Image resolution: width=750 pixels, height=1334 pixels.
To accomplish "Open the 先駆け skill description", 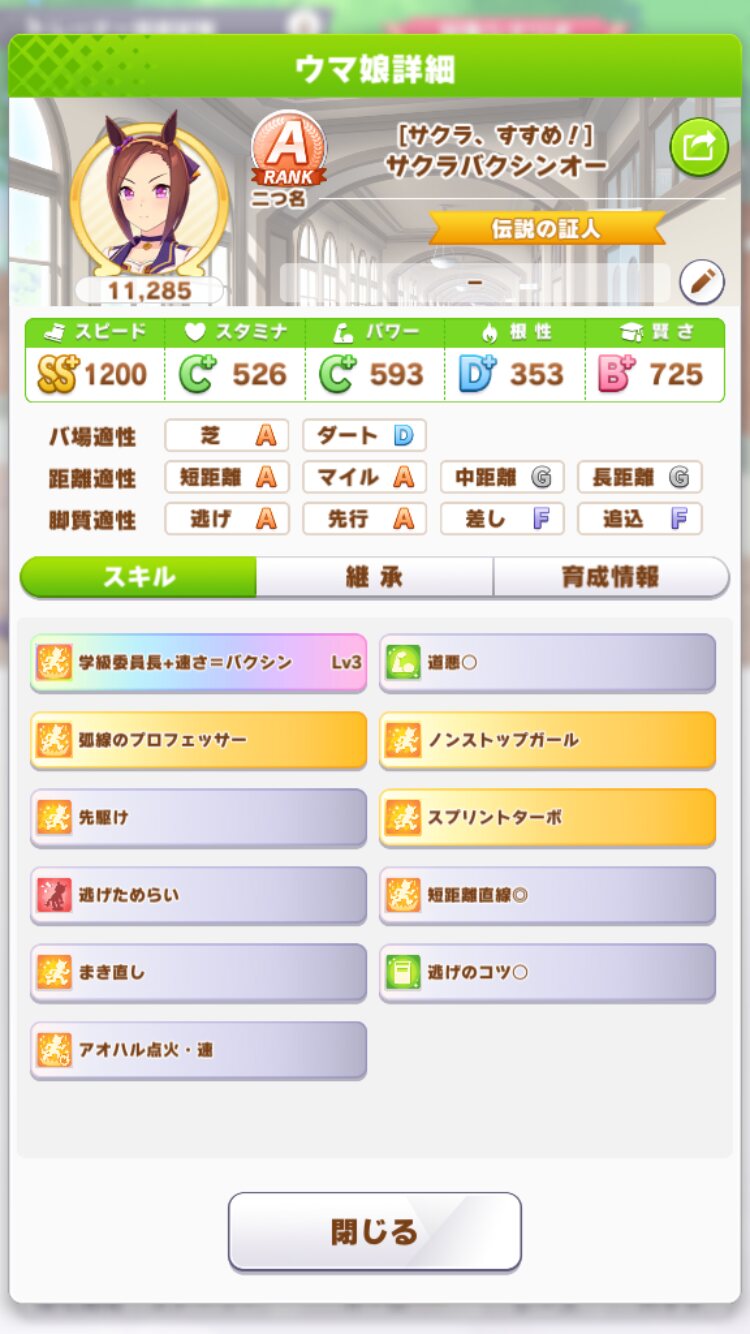I will click(x=198, y=817).
